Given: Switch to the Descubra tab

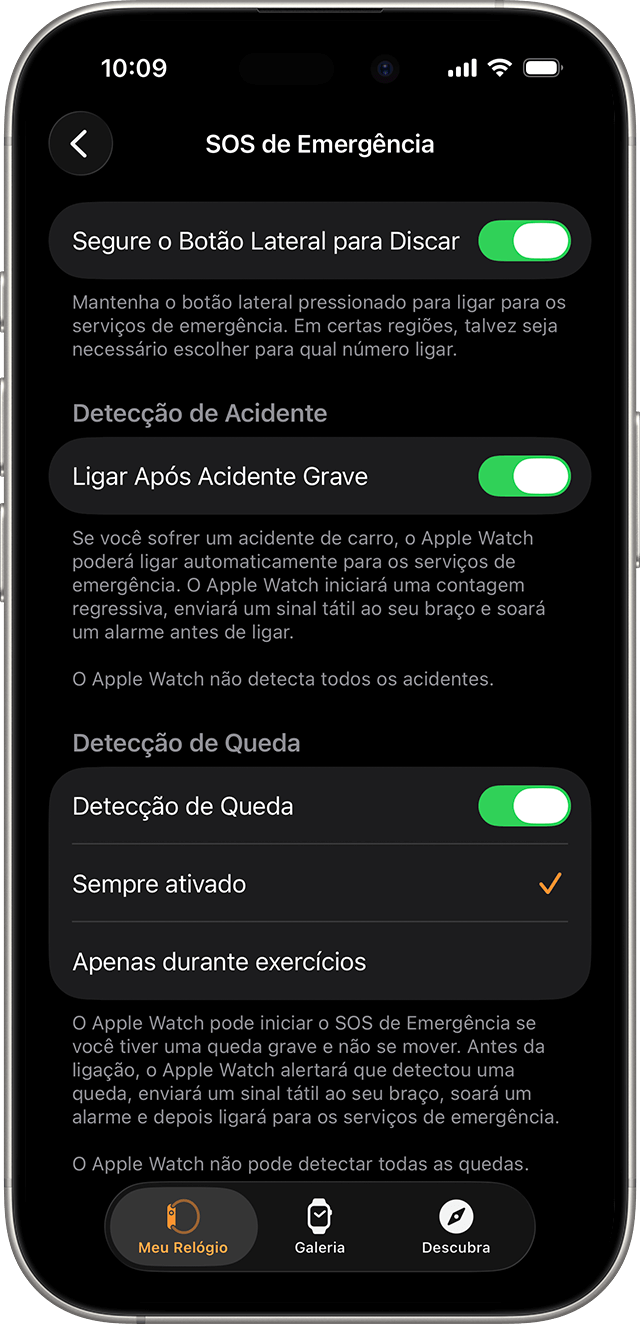Looking at the screenshot, I should click(x=456, y=1227).
